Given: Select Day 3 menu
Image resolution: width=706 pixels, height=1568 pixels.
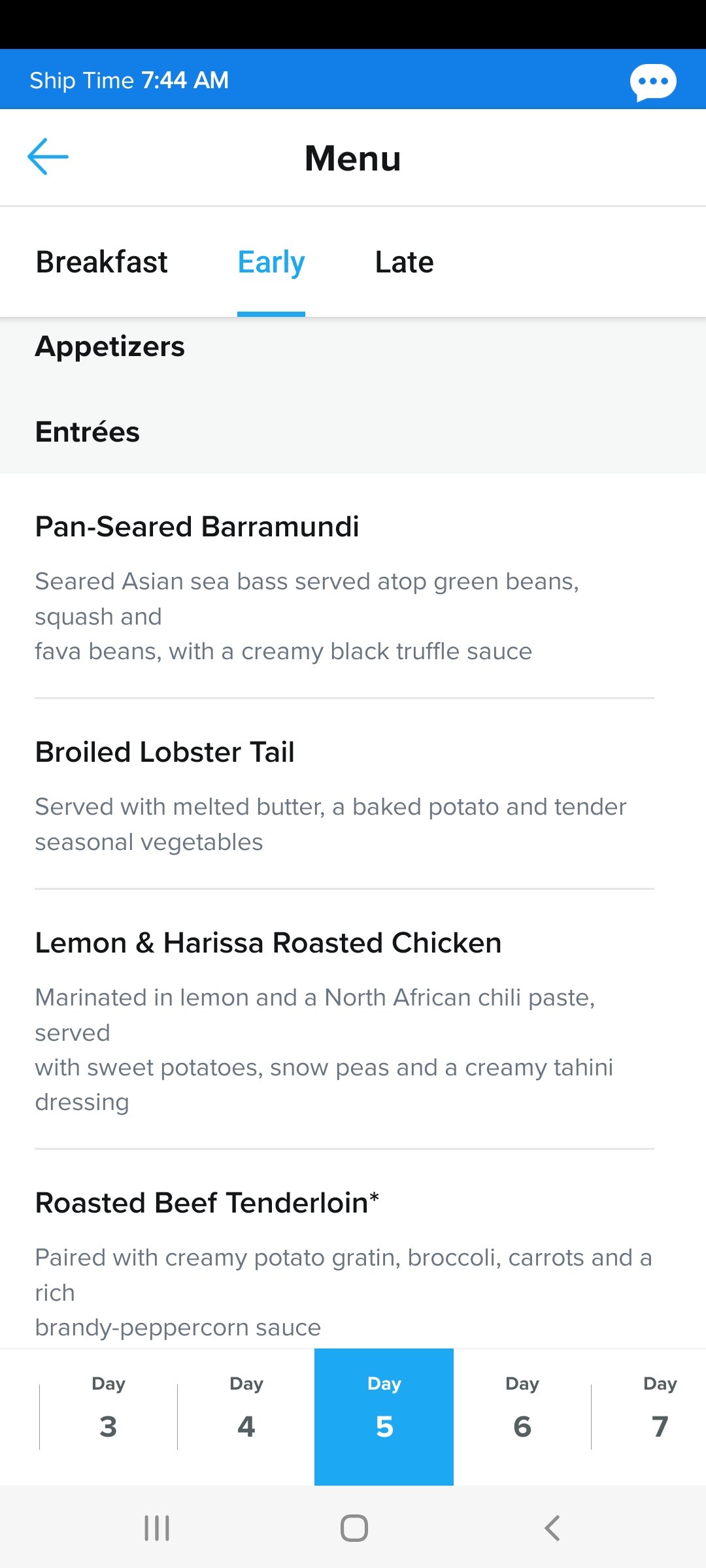Looking at the screenshot, I should coord(109,1416).
